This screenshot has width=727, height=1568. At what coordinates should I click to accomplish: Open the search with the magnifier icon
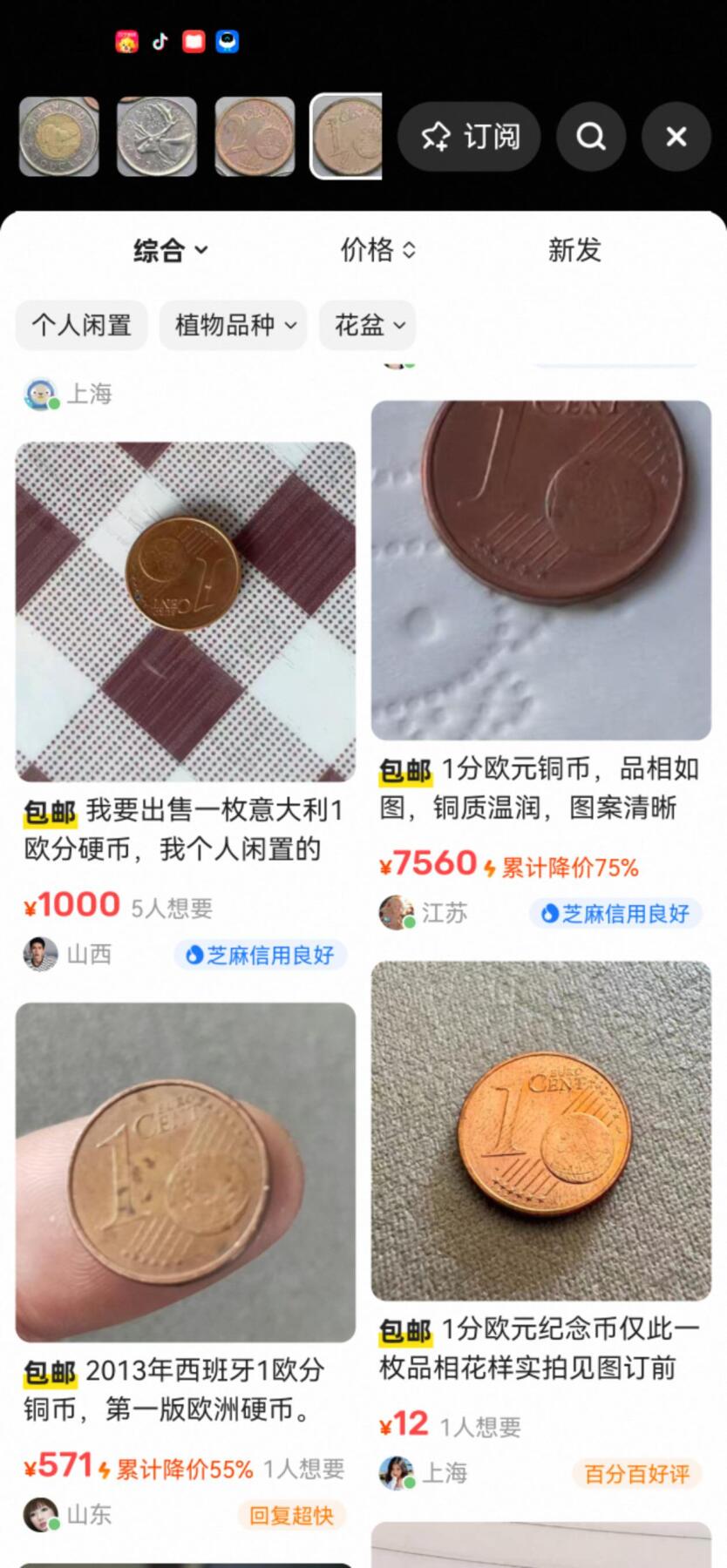(590, 137)
